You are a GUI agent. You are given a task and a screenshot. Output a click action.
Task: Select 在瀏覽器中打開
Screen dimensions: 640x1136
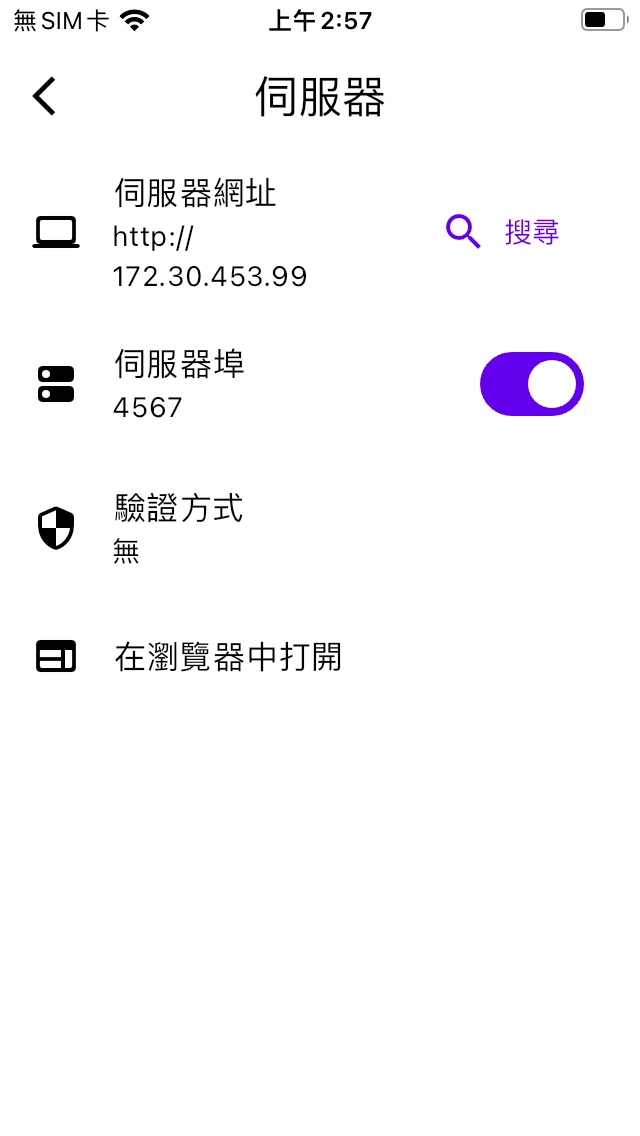pos(228,657)
